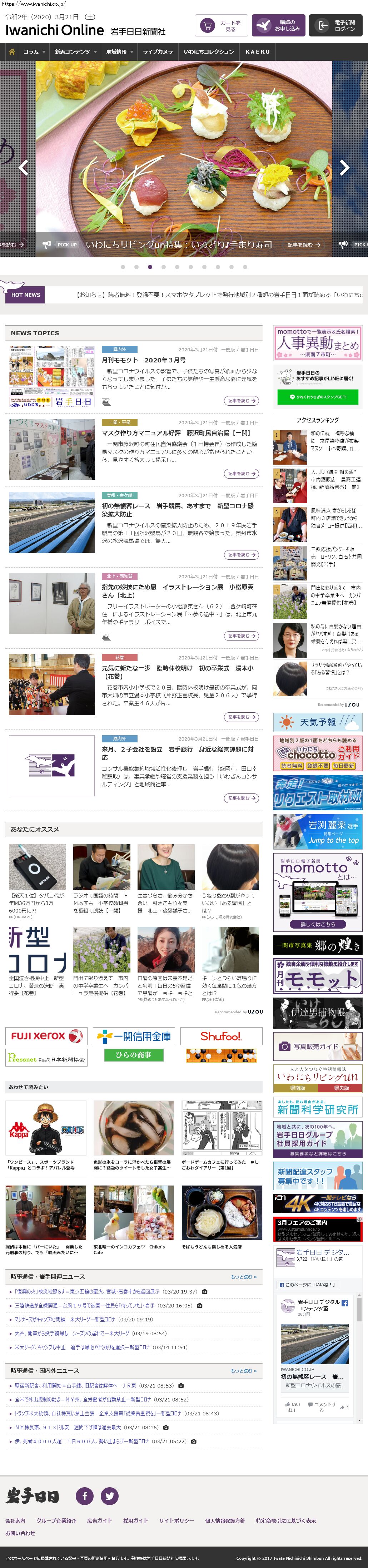Open 写真販売ガイド banner
Screen dimensions: 368x1568
pyautogui.click(x=318, y=1047)
